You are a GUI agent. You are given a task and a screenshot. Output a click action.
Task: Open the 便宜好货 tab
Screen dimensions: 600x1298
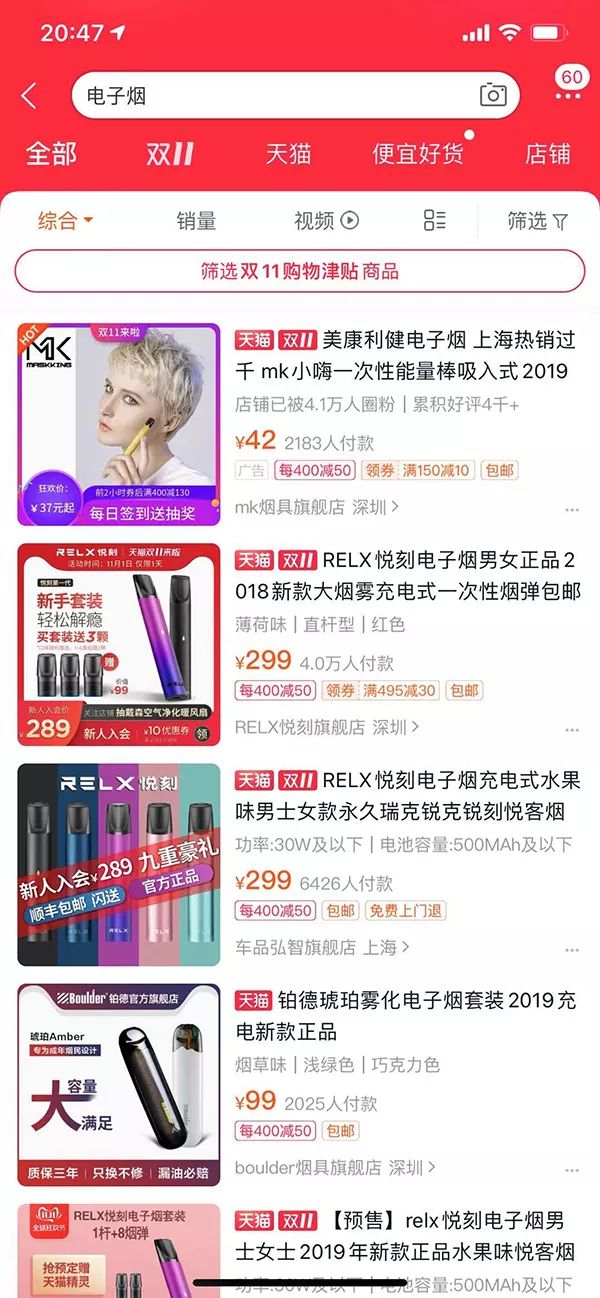[x=418, y=154]
